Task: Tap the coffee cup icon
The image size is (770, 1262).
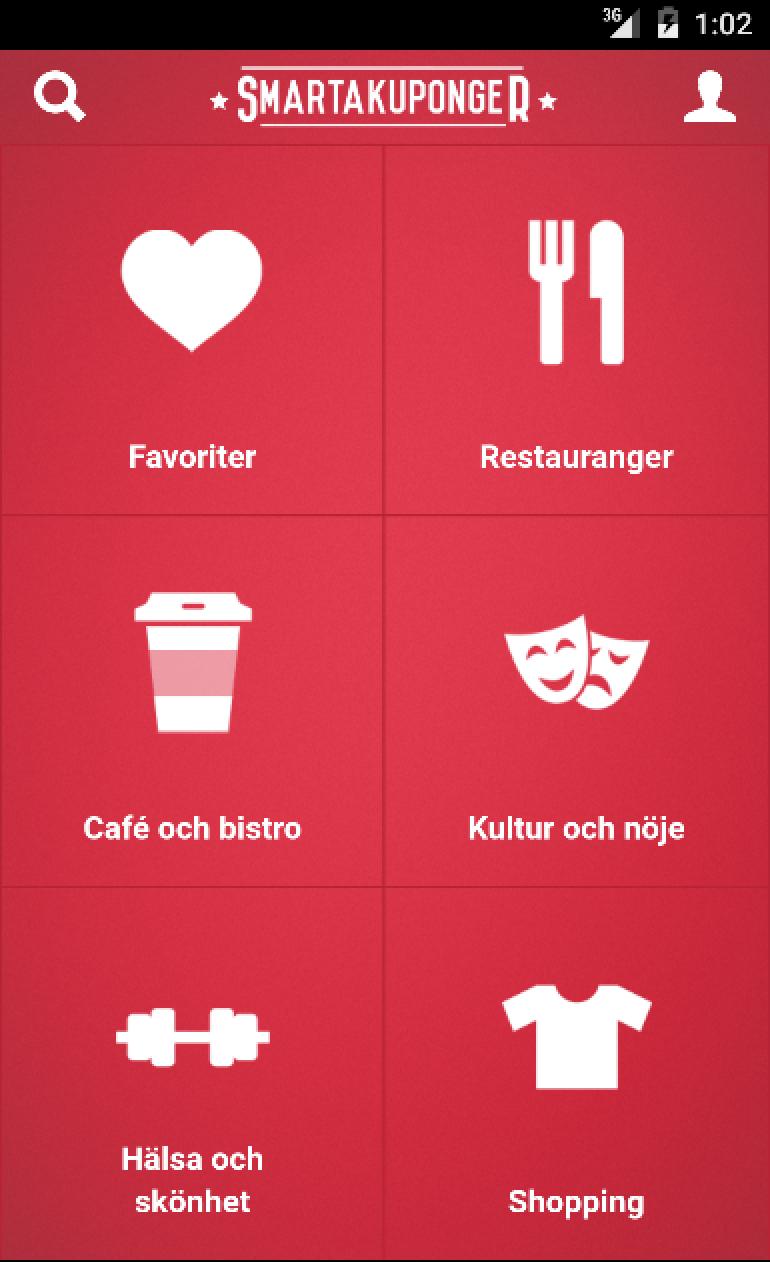Action: click(x=191, y=660)
